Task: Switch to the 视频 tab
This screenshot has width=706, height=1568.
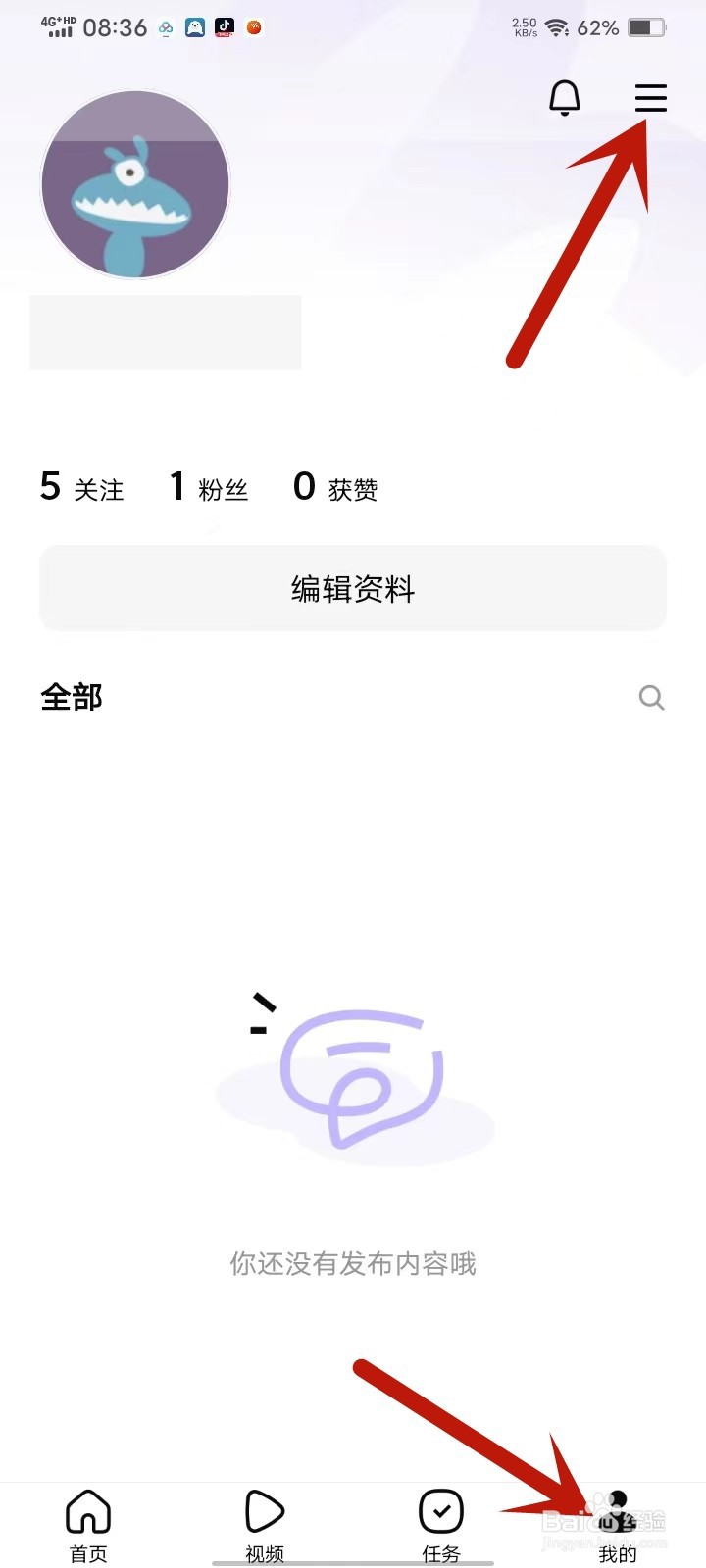Action: coord(265,1525)
